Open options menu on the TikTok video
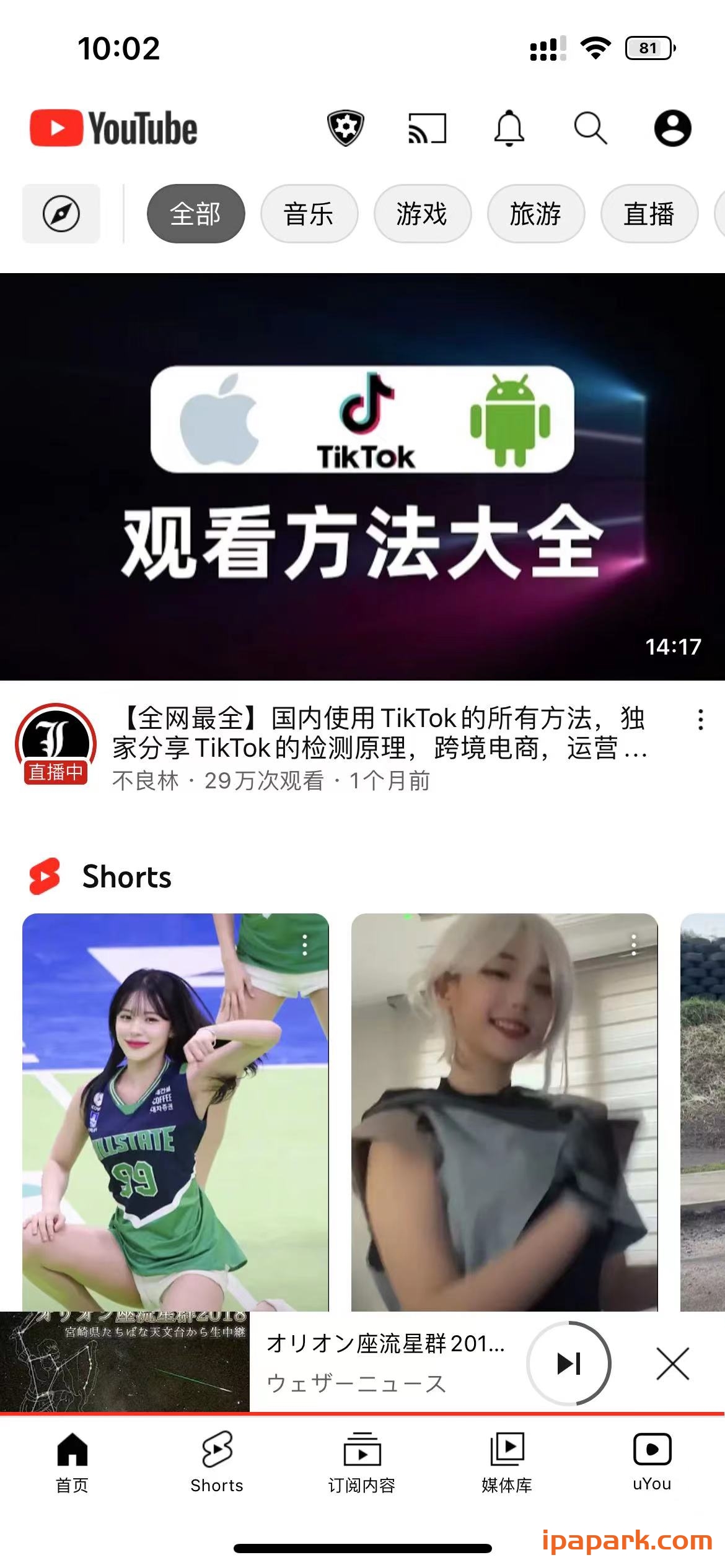The image size is (725, 1568). pyautogui.click(x=700, y=720)
